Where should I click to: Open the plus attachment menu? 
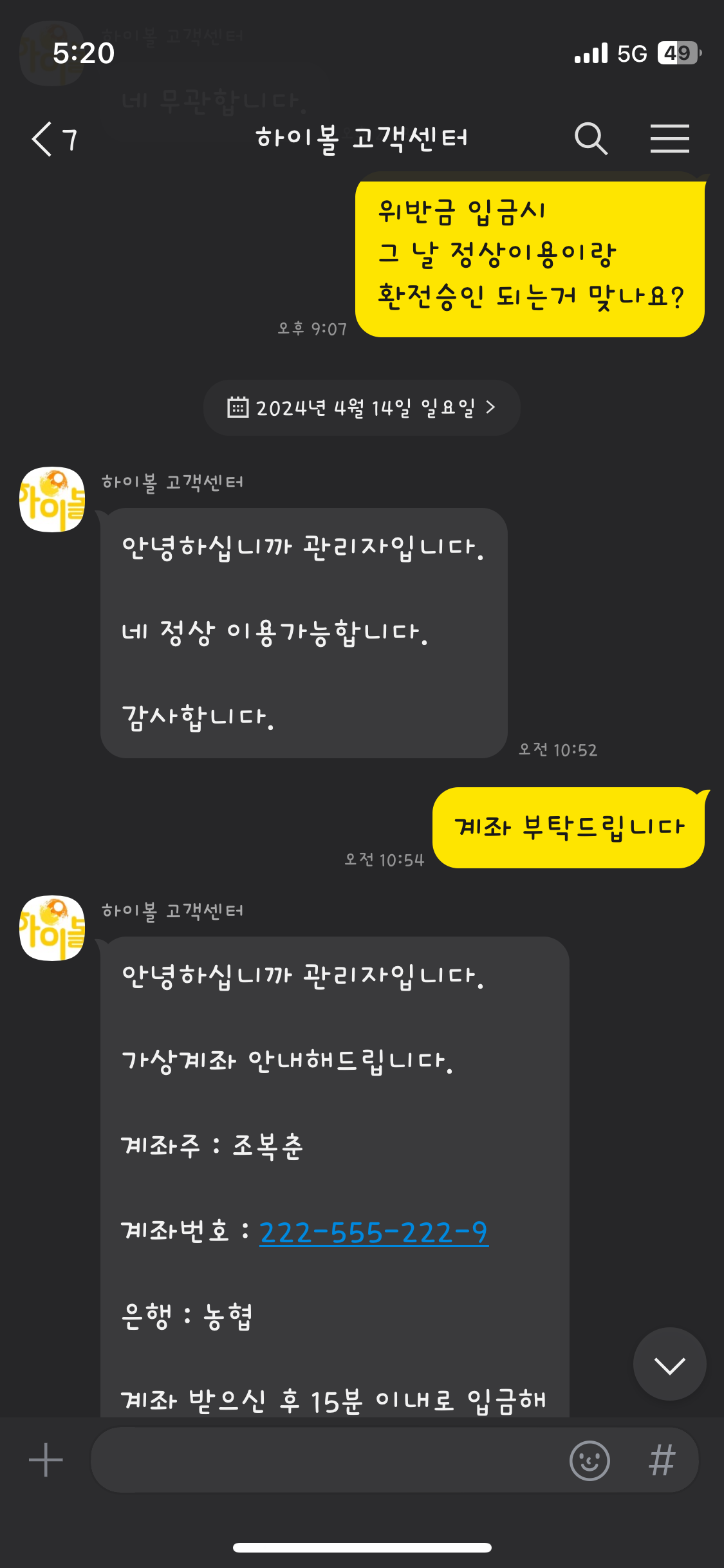[x=46, y=1460]
